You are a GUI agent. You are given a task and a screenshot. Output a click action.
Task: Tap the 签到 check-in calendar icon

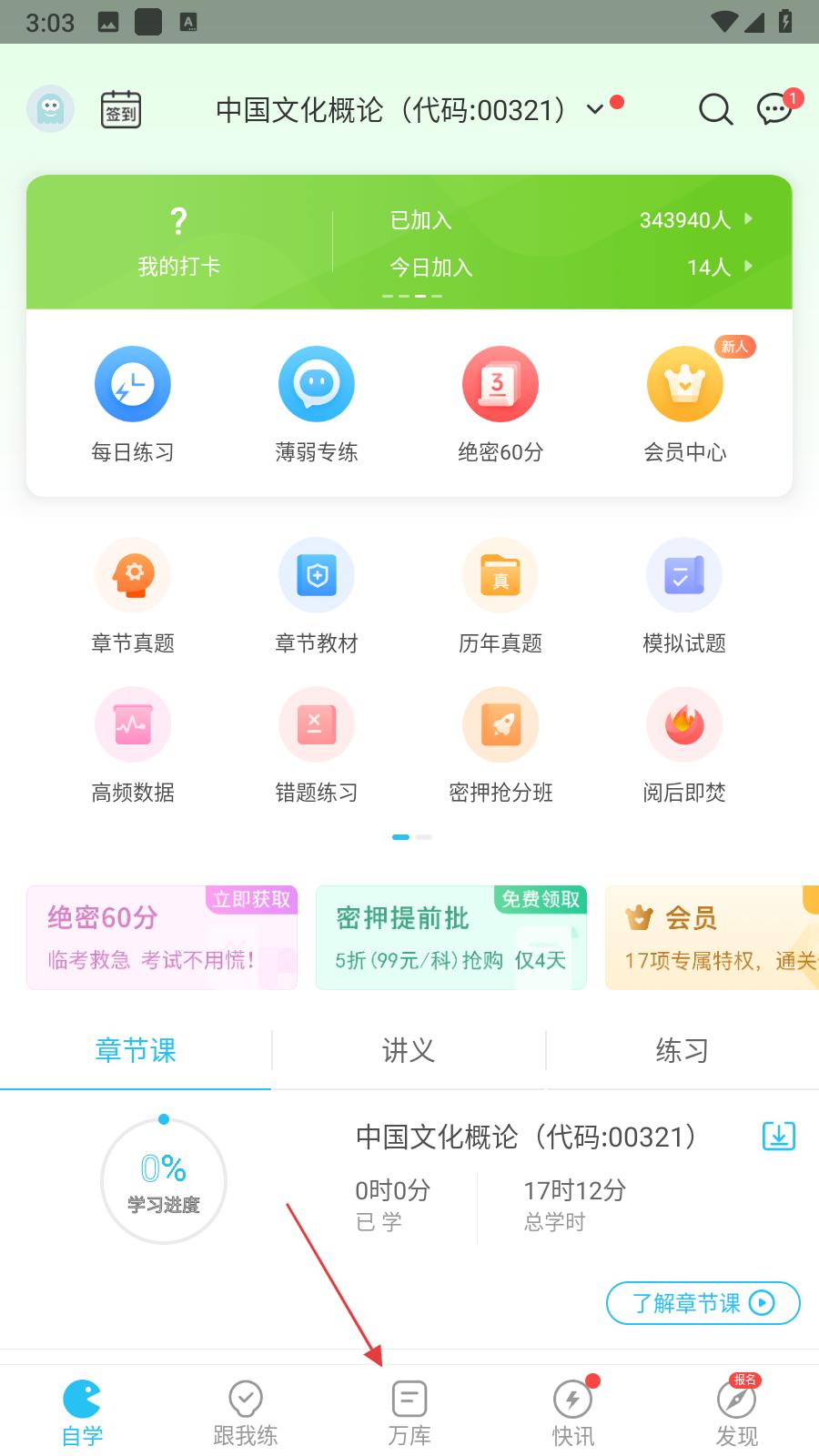pyautogui.click(x=120, y=109)
